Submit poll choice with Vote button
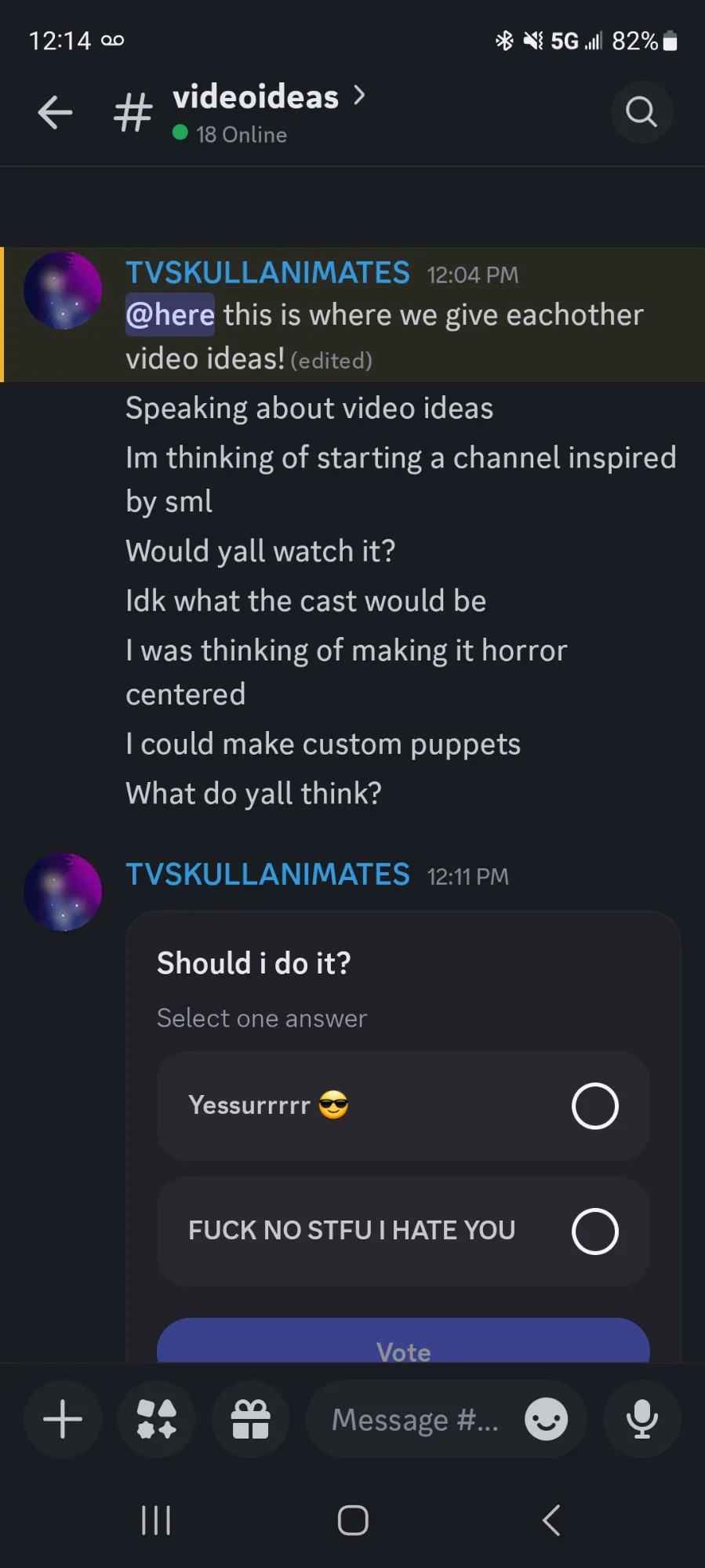Screen dimensions: 705x1568 tap(403, 1345)
